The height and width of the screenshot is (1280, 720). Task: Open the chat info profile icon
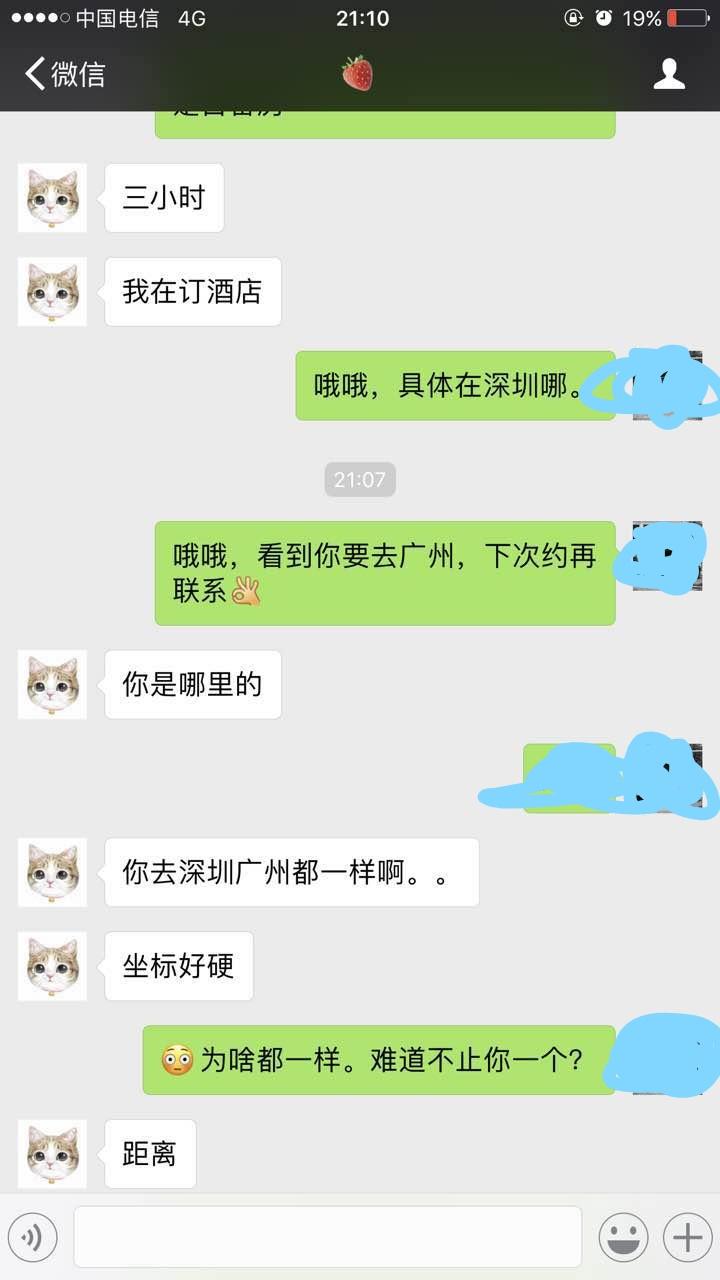click(669, 74)
